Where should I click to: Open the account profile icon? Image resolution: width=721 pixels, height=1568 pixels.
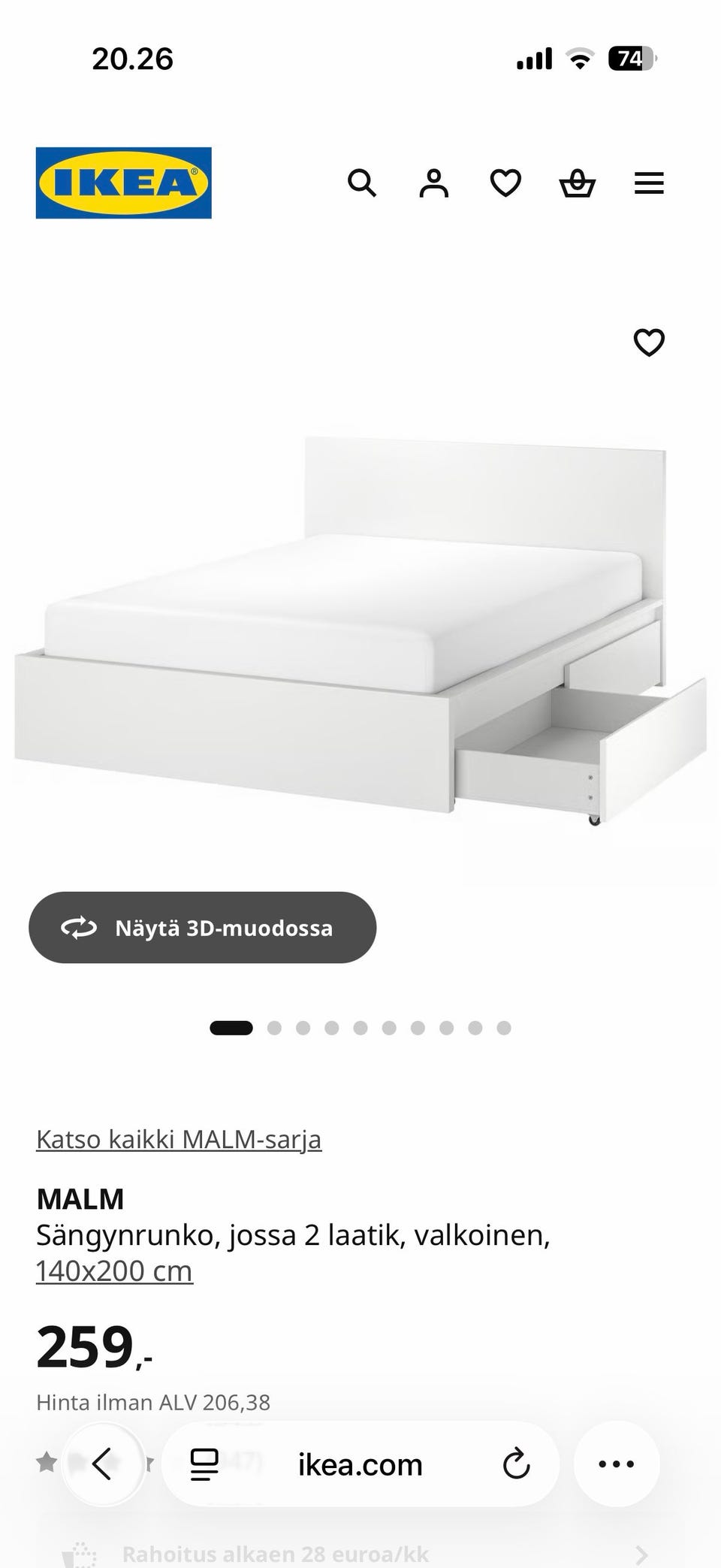click(434, 183)
